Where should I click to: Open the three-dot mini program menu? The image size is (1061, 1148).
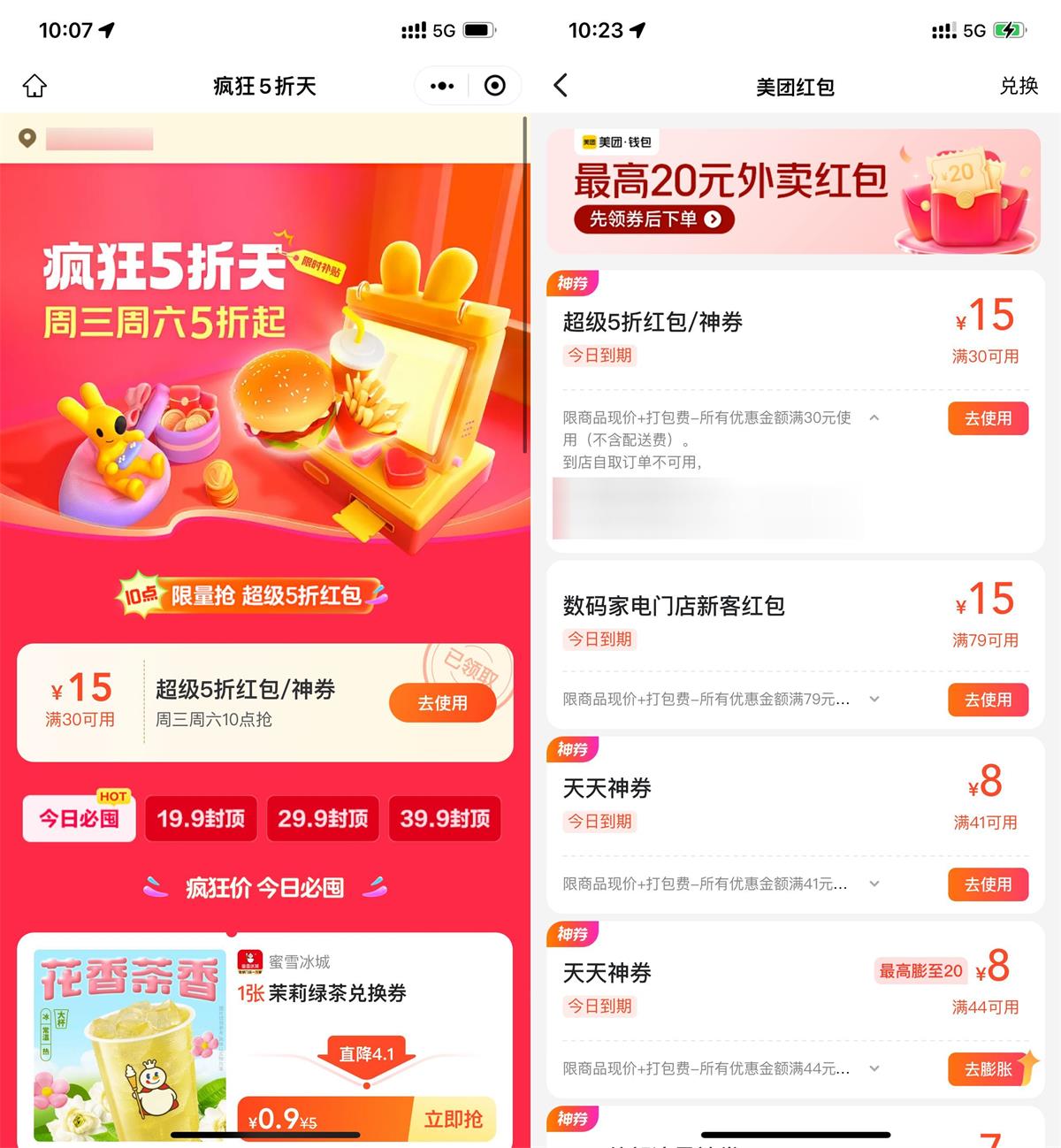pos(442,86)
